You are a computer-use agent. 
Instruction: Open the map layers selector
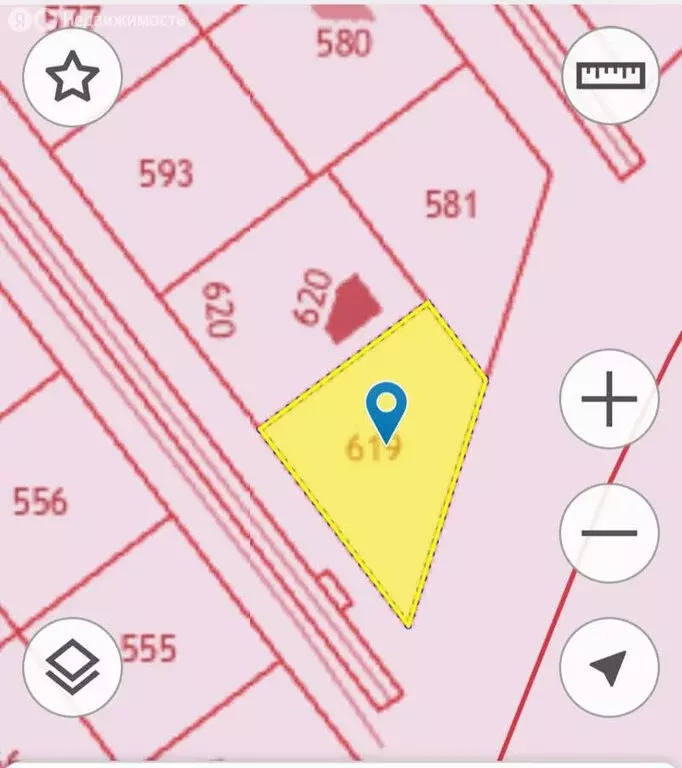tap(72, 667)
